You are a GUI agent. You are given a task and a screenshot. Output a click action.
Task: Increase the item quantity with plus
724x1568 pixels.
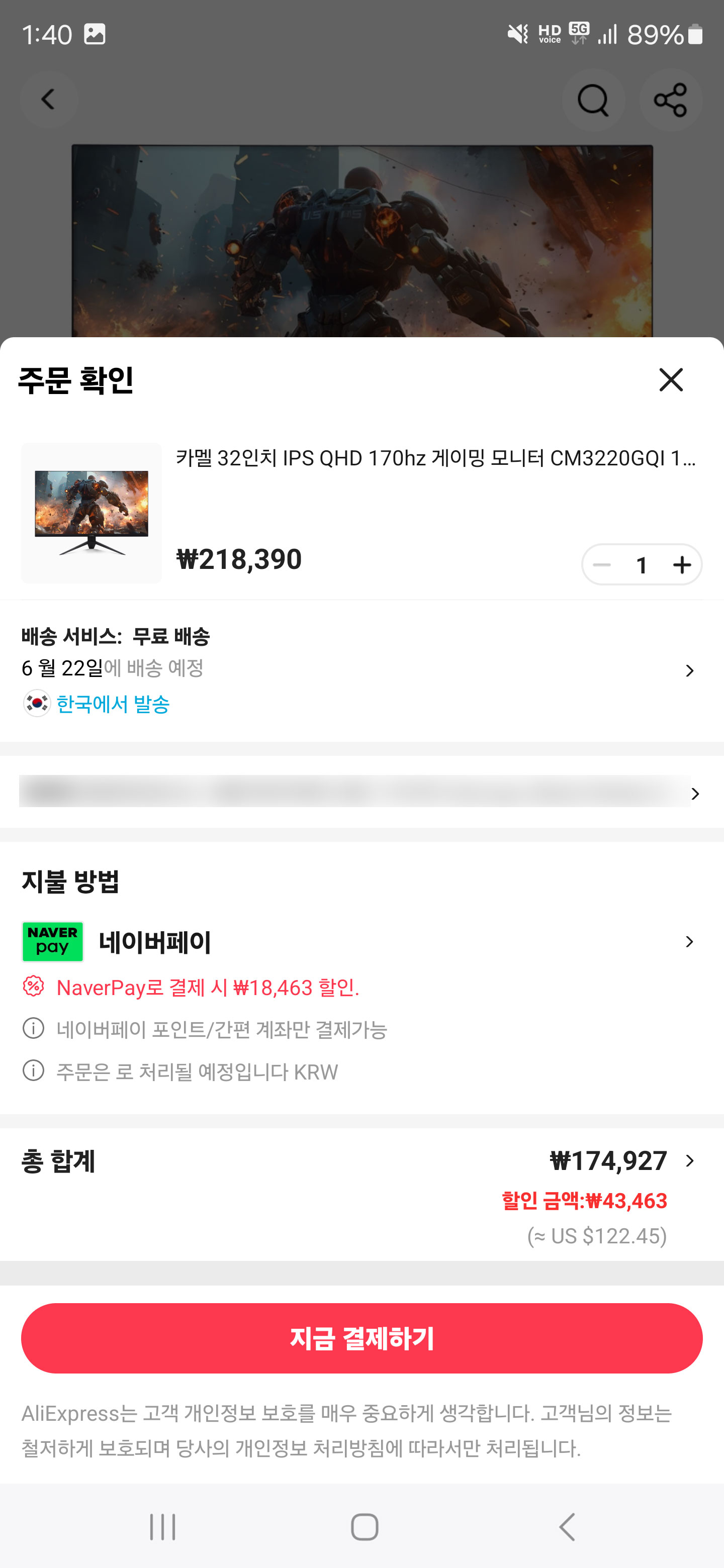pyautogui.click(x=681, y=565)
